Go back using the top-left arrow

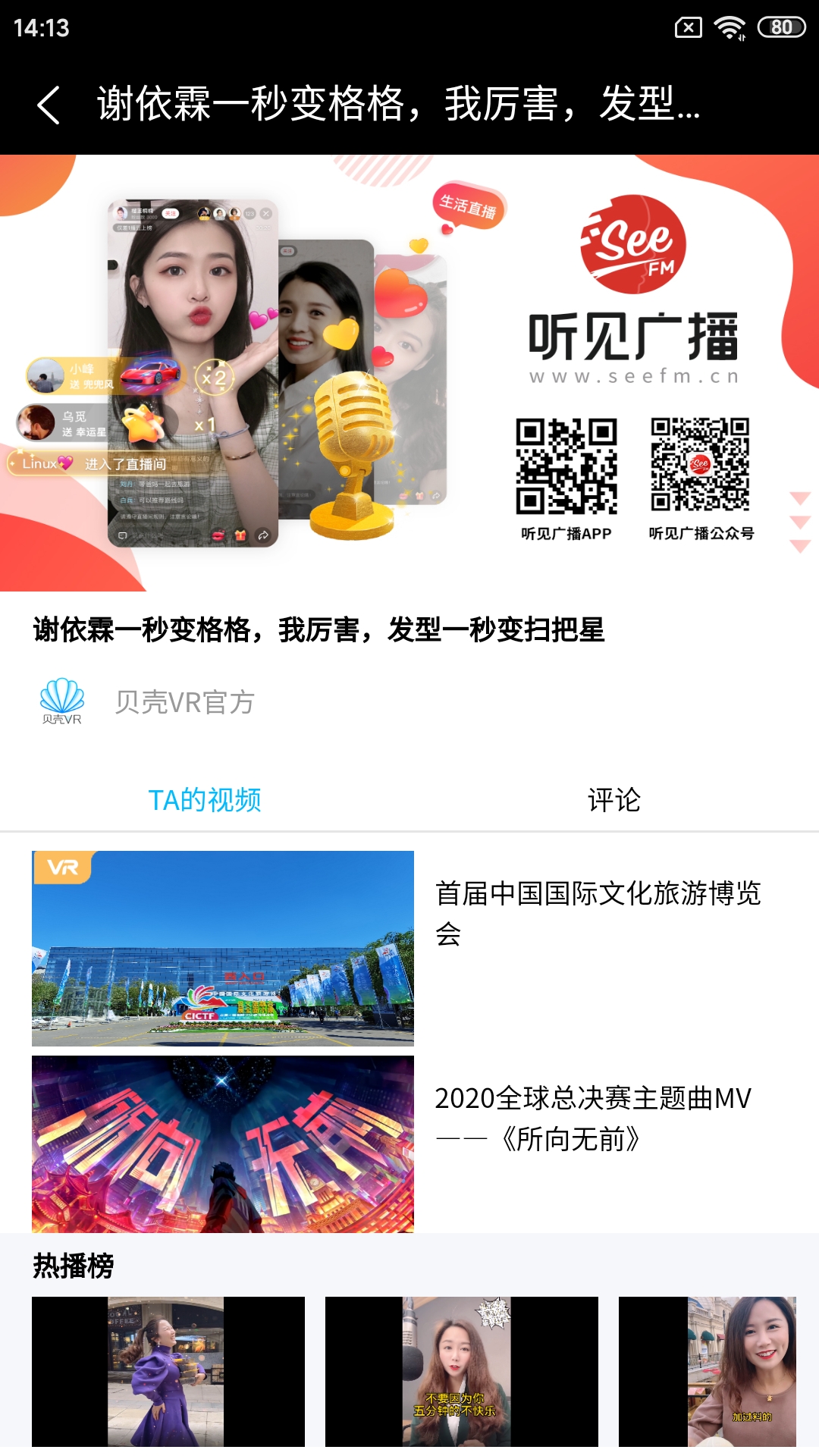pos(49,105)
